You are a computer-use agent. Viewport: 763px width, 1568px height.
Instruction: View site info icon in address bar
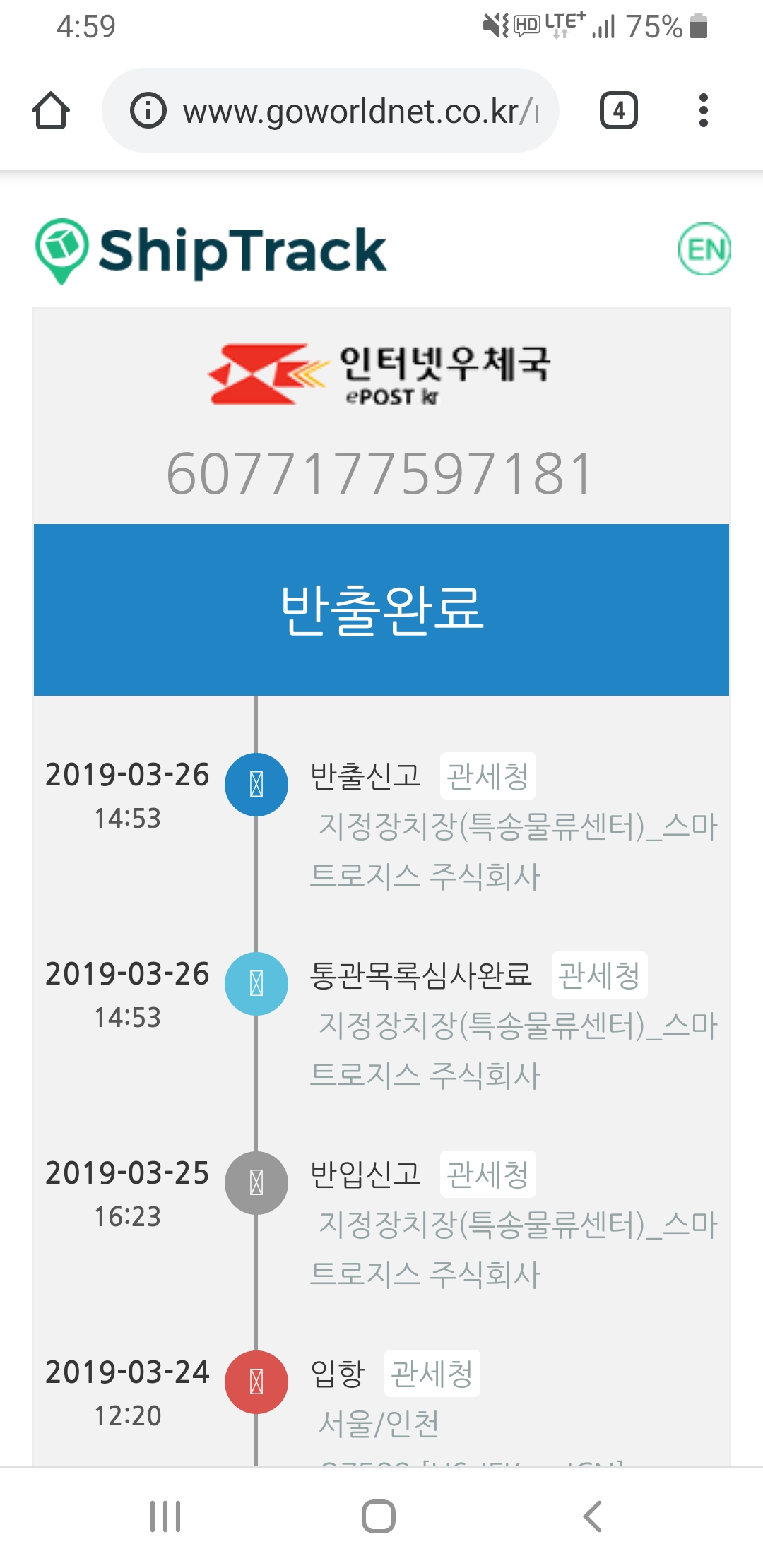(x=148, y=111)
